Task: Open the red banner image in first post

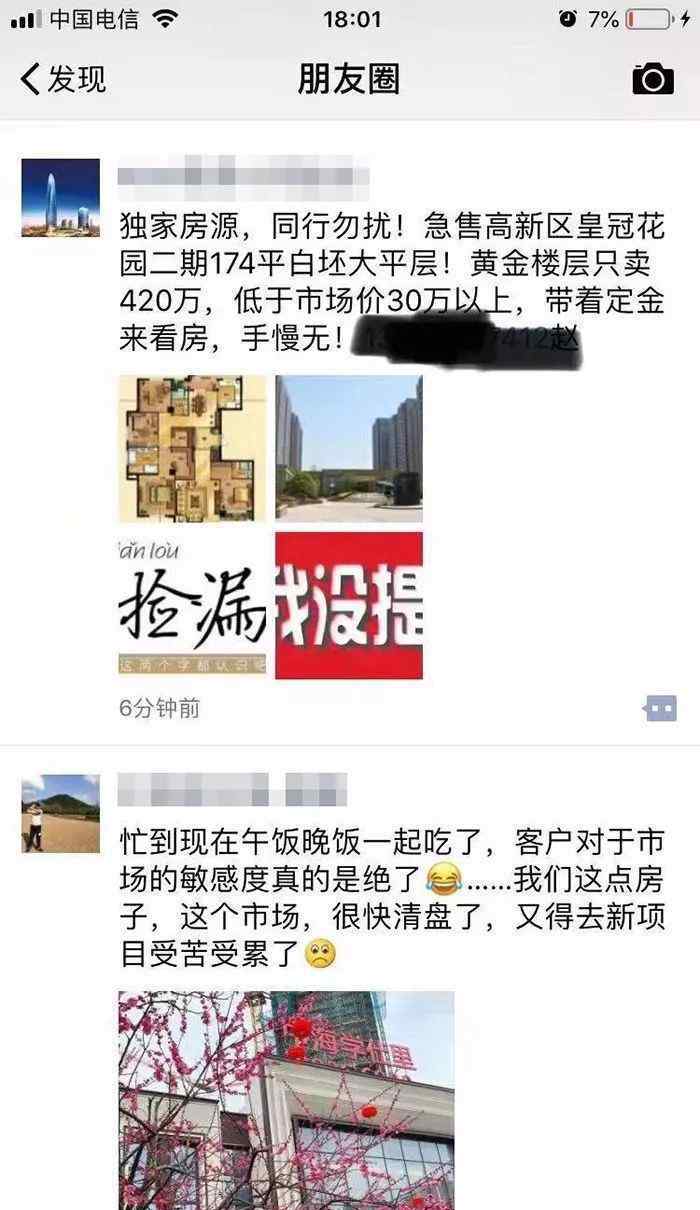Action: tap(349, 605)
